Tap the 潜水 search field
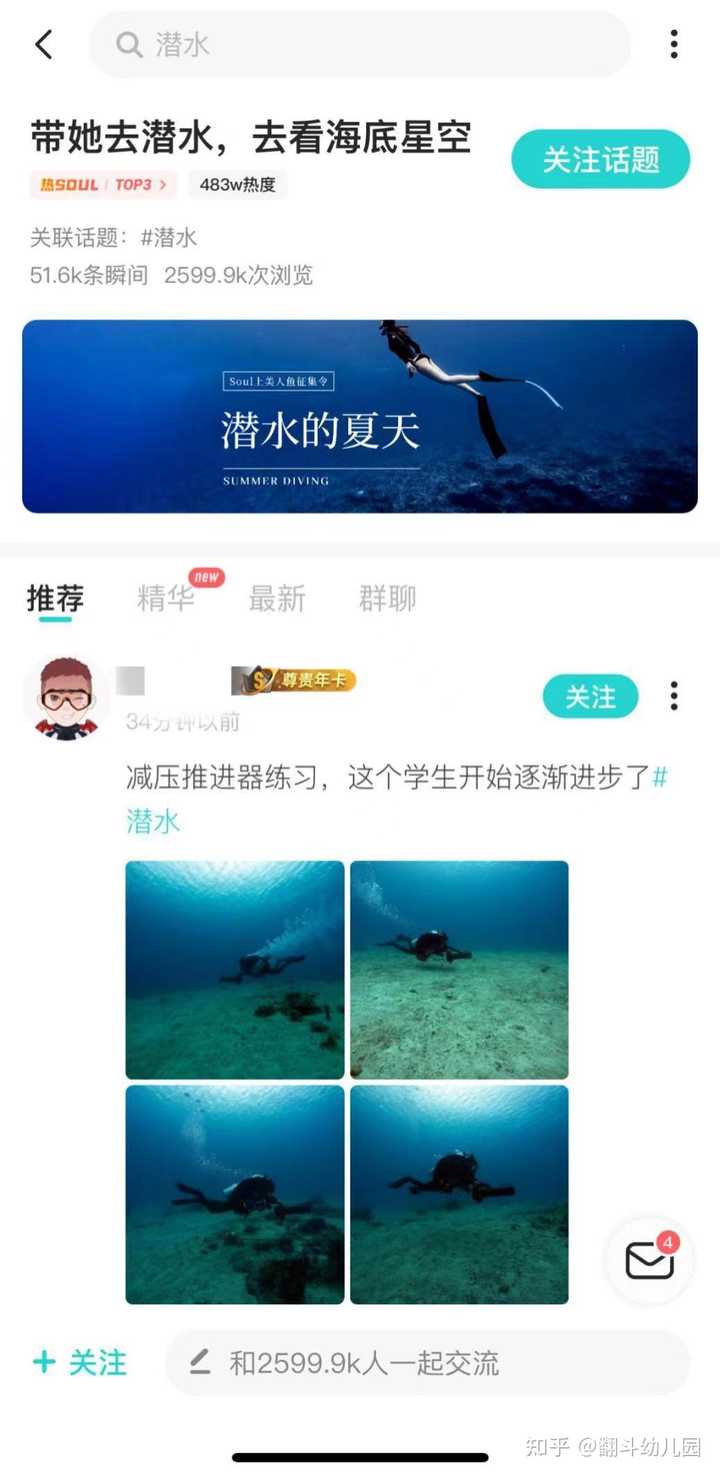The height and width of the screenshot is (1477, 720). tap(360, 44)
